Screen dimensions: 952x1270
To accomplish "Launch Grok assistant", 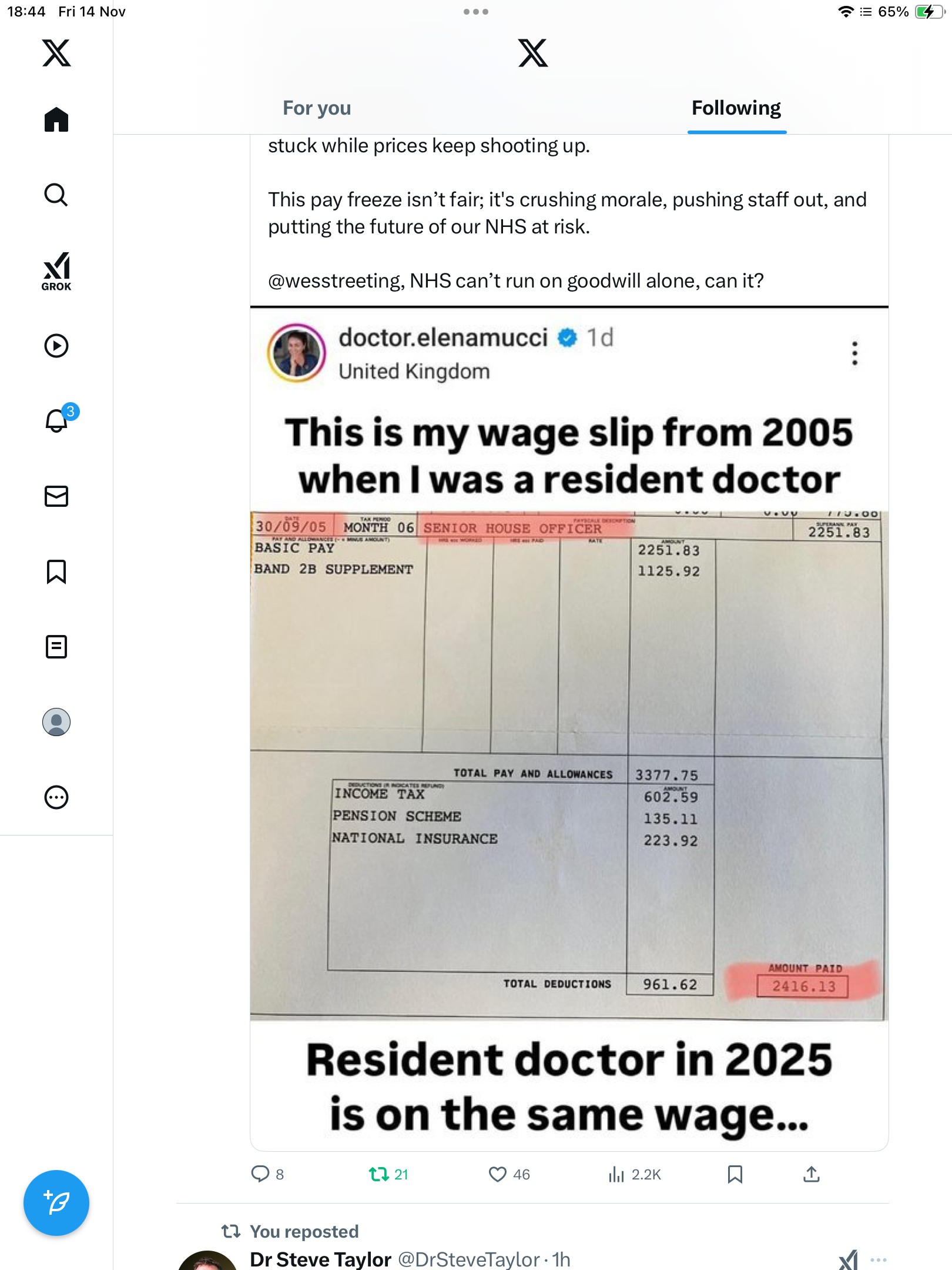I will click(56, 271).
